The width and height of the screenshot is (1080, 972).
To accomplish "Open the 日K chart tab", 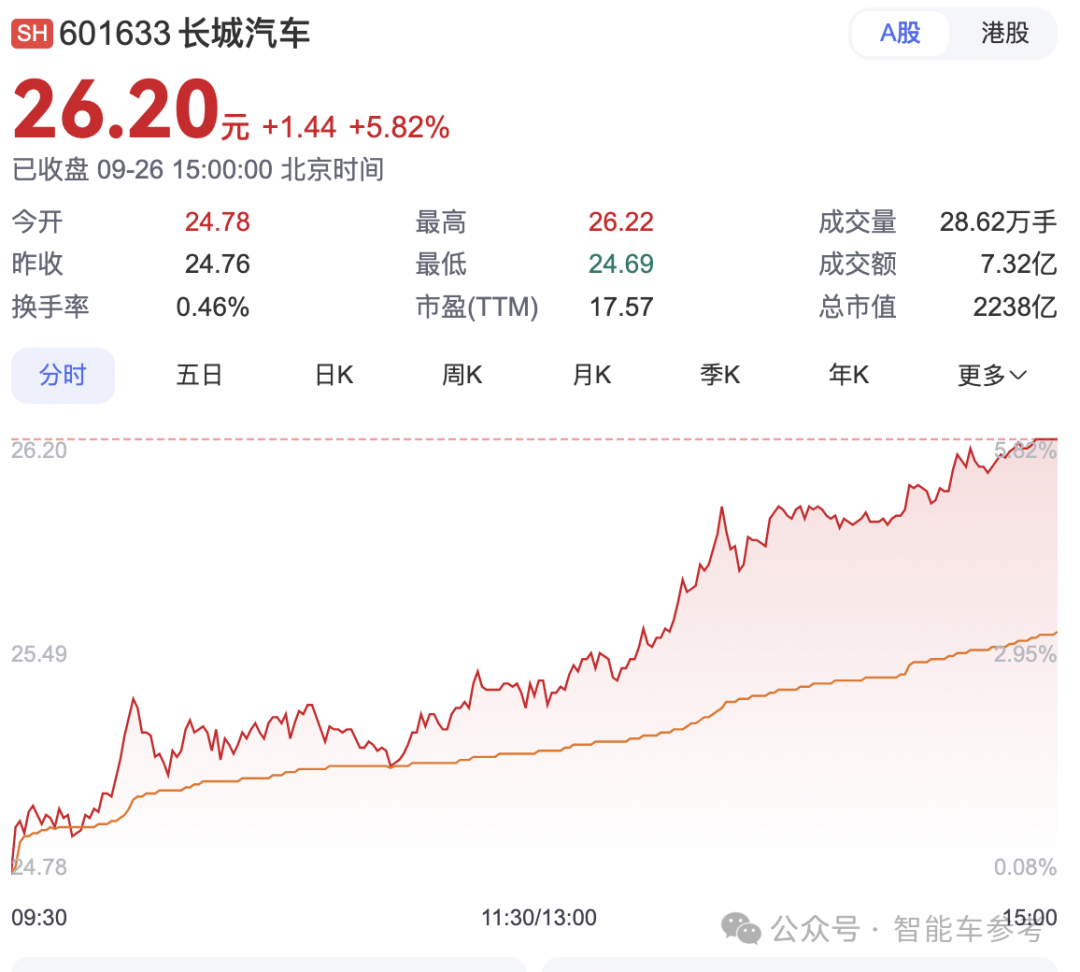I will pyautogui.click(x=333, y=376).
